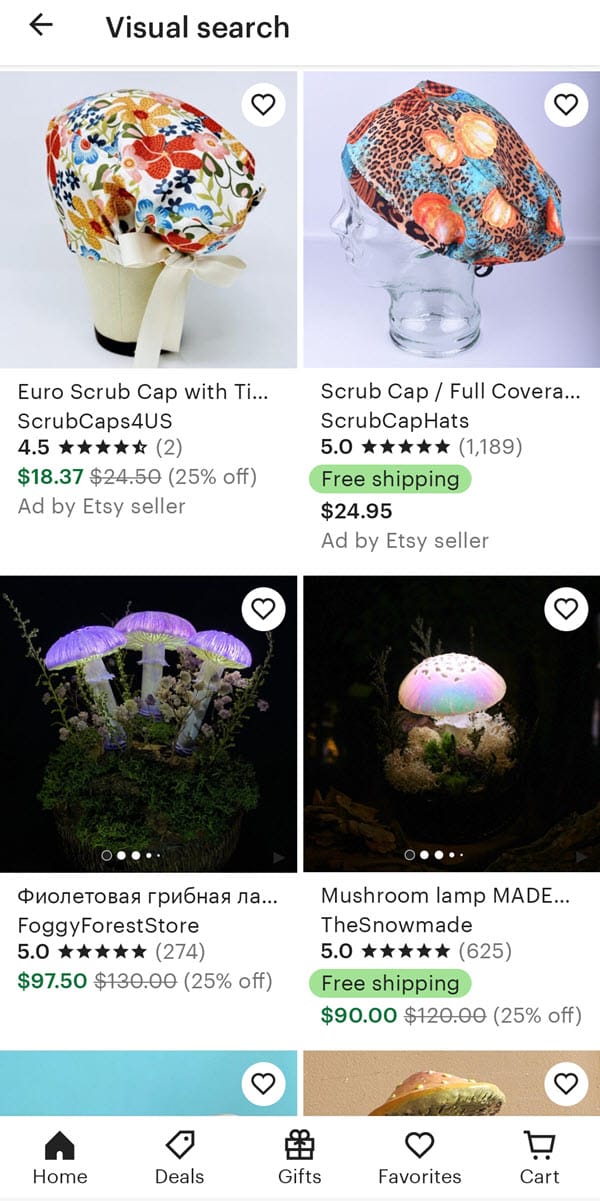Go to the Gifts tab
This screenshot has width=600, height=1201.
click(300, 1158)
